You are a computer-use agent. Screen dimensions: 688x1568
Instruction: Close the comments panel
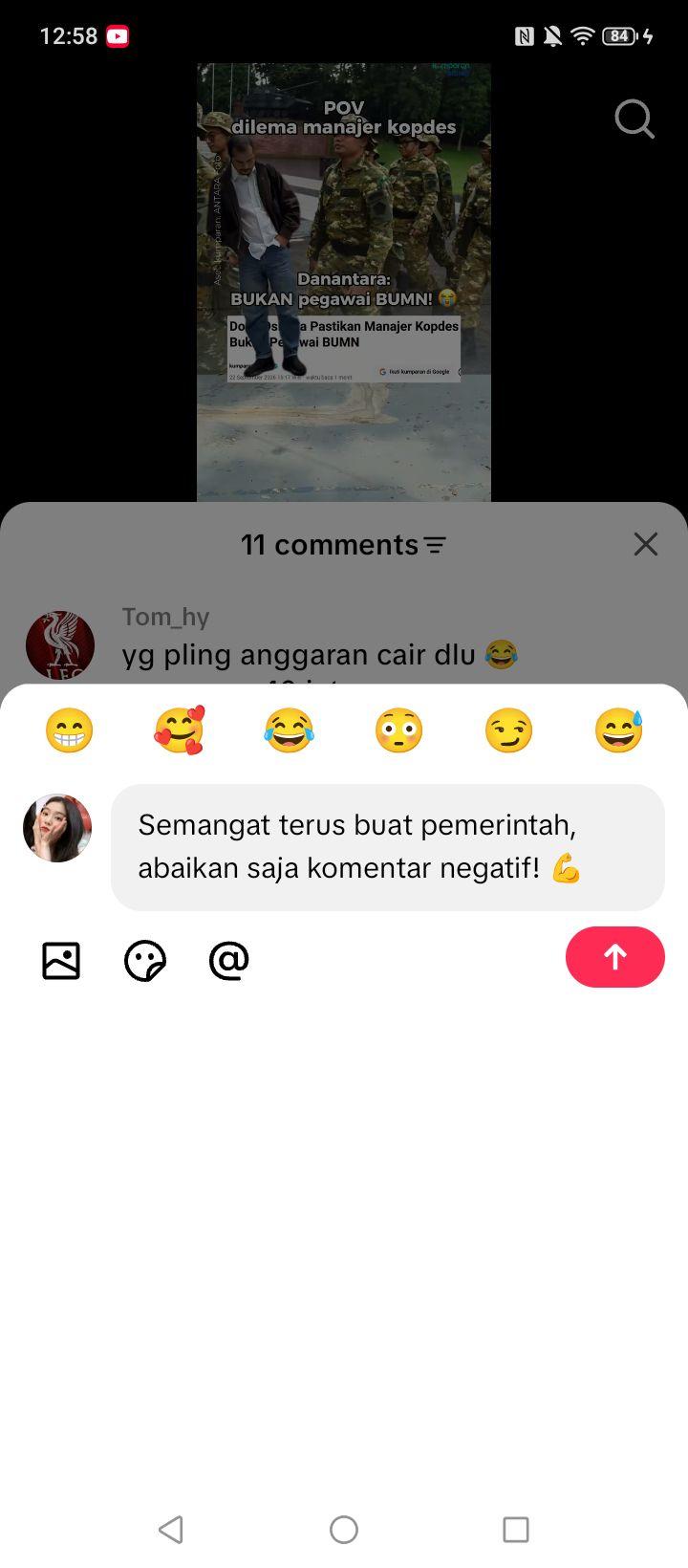point(646,544)
